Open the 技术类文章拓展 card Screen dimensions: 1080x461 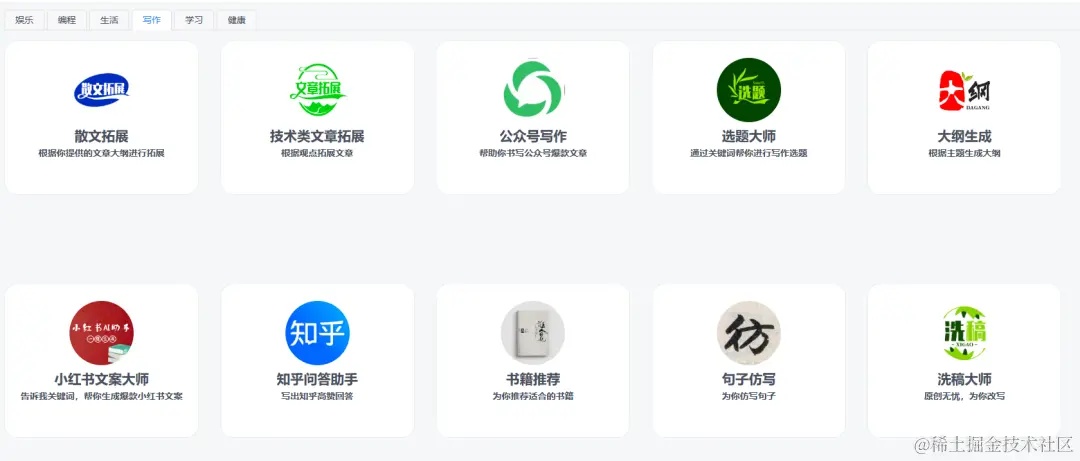point(317,117)
